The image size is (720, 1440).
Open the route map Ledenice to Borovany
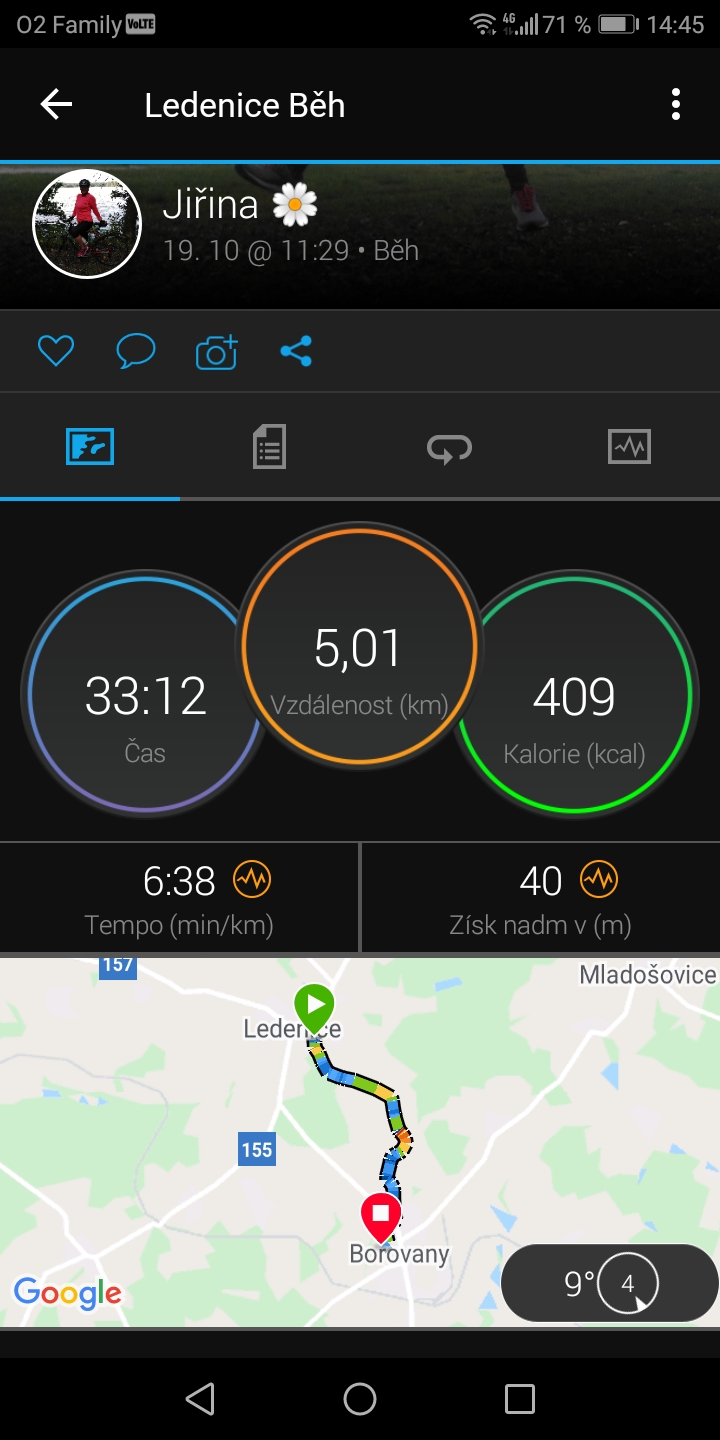[x=360, y=1142]
